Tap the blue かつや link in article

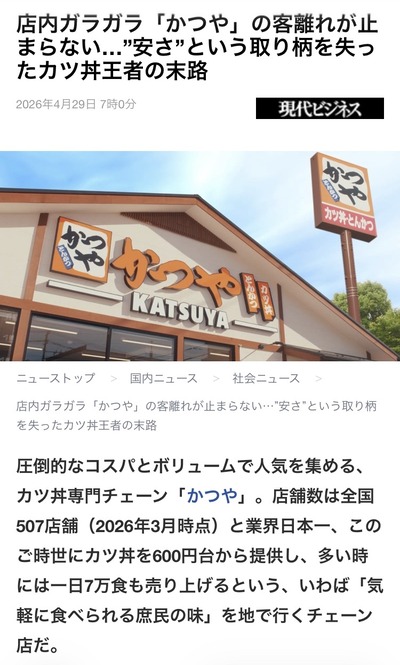[212, 495]
